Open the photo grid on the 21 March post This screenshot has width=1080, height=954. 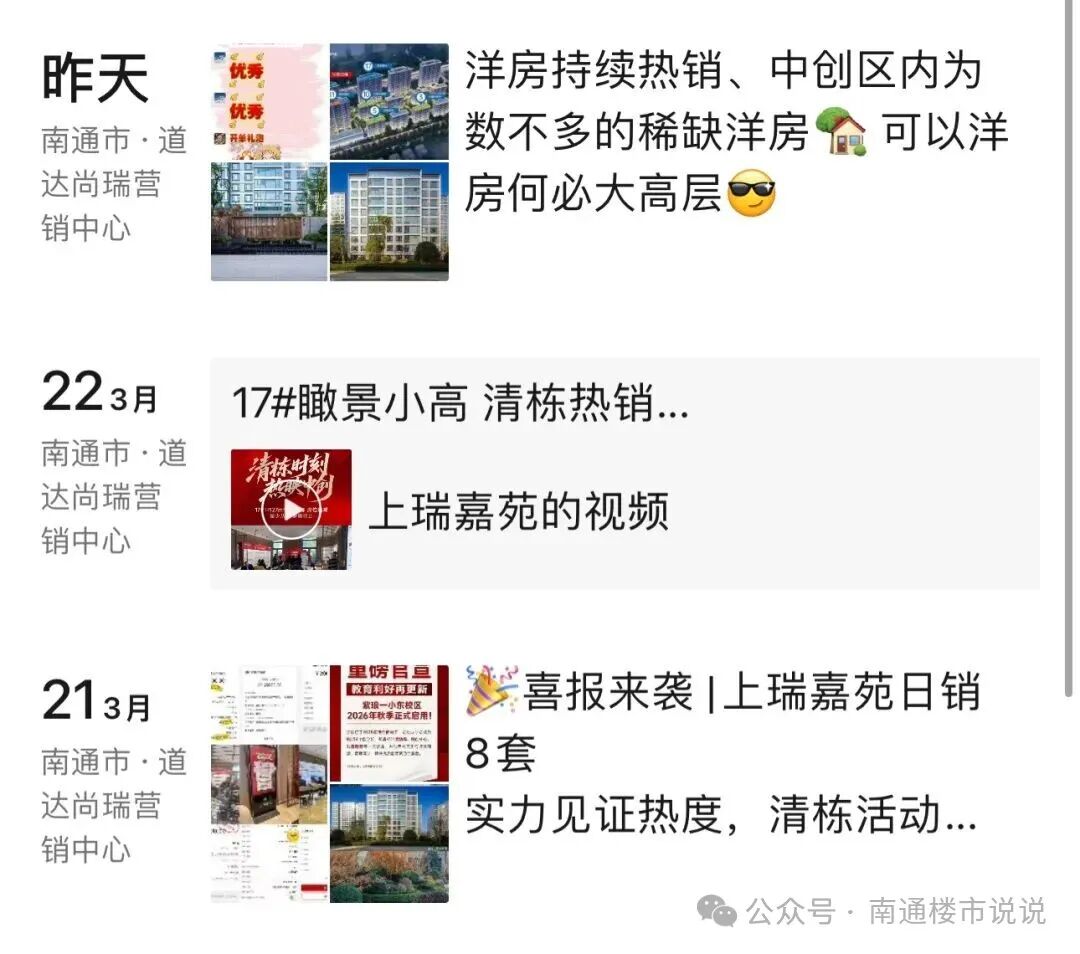[x=329, y=784]
